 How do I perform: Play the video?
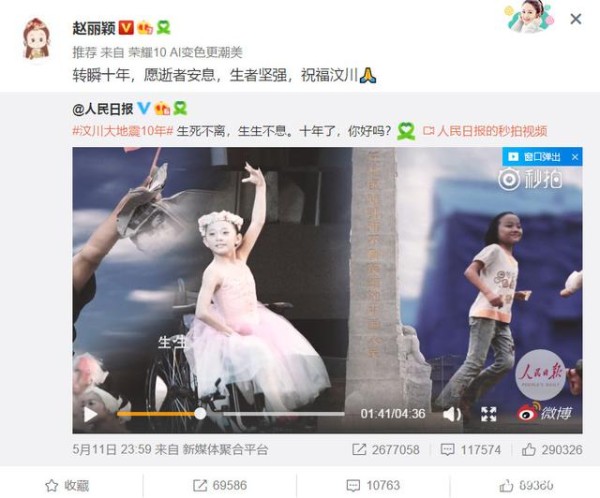click(91, 413)
